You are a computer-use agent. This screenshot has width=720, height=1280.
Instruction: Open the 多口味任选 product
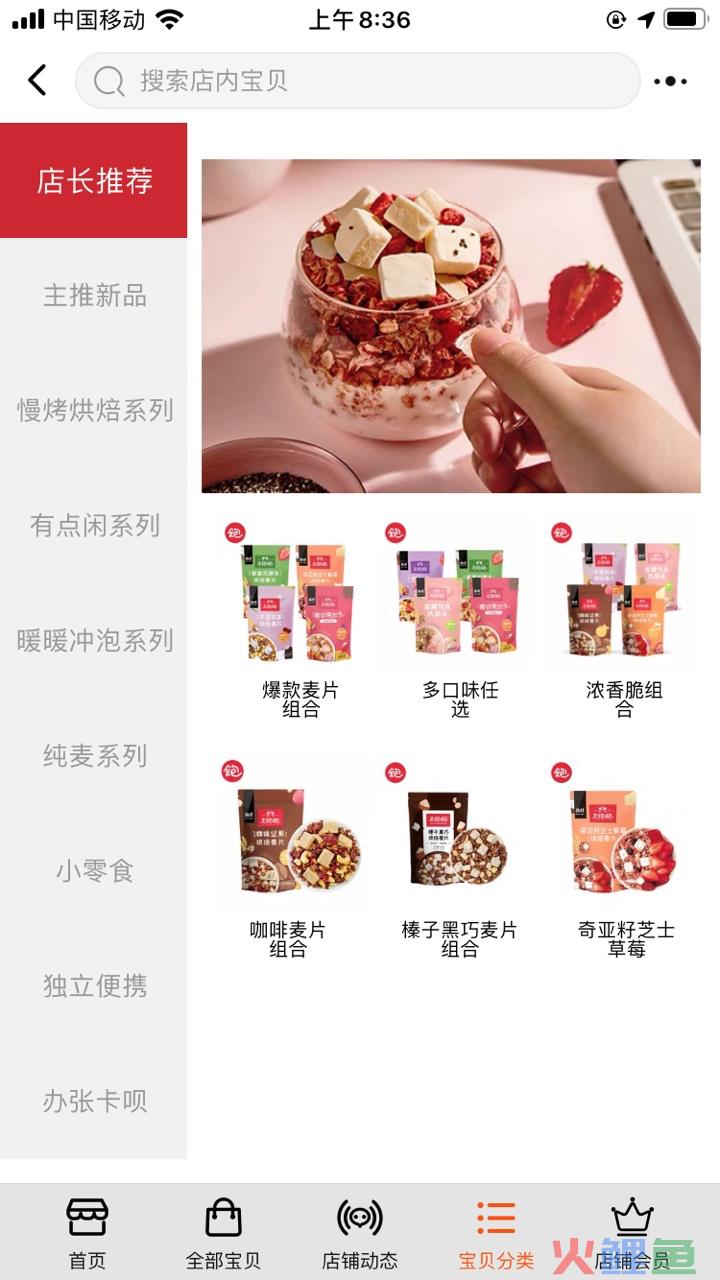(460, 618)
